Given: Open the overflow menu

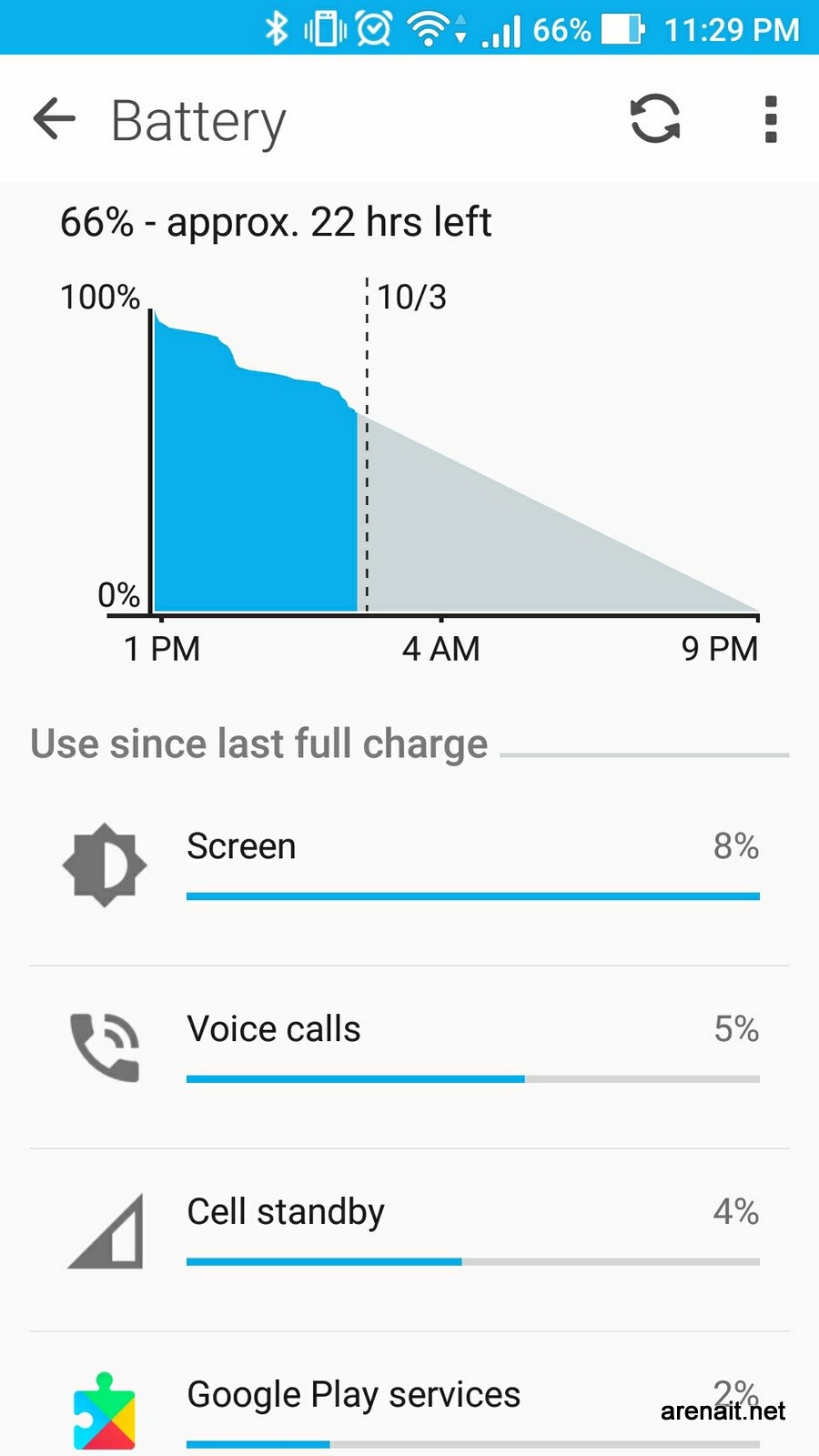Looking at the screenshot, I should pos(771,119).
